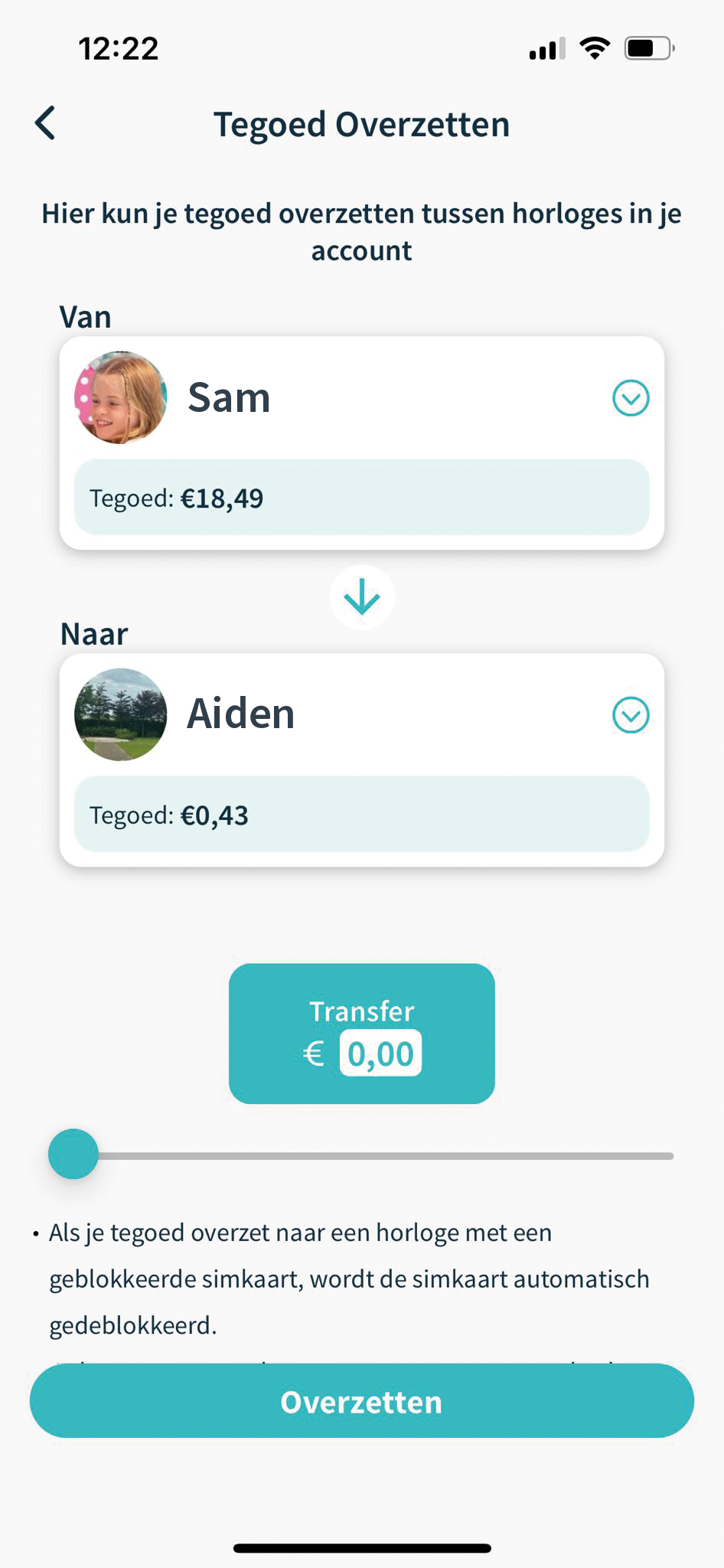Expand the Van dropdown showing Sam
This screenshot has height=1568, width=724.
pos(631,398)
